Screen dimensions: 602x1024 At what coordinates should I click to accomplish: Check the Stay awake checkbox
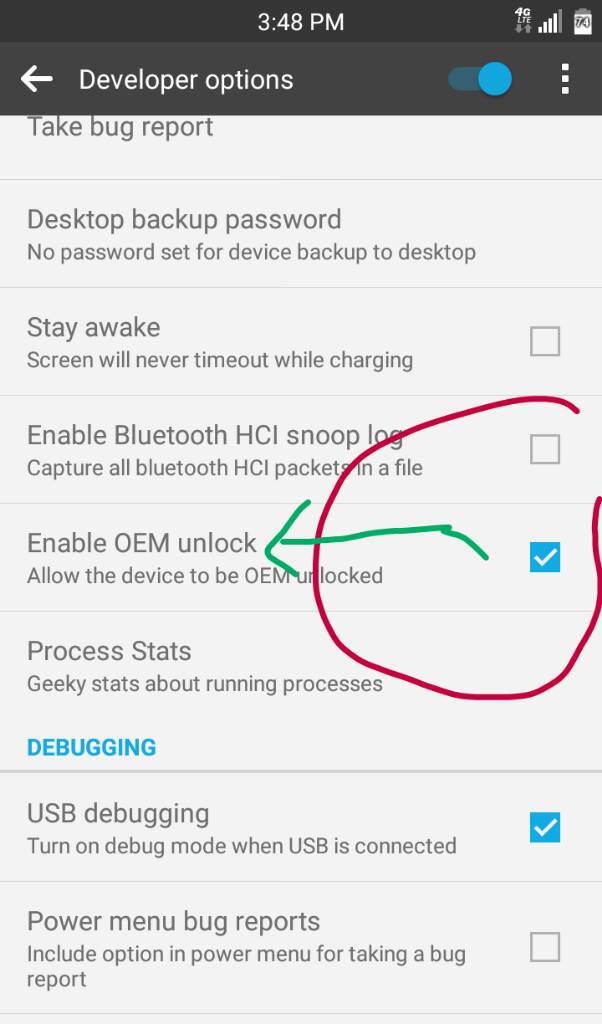click(545, 341)
